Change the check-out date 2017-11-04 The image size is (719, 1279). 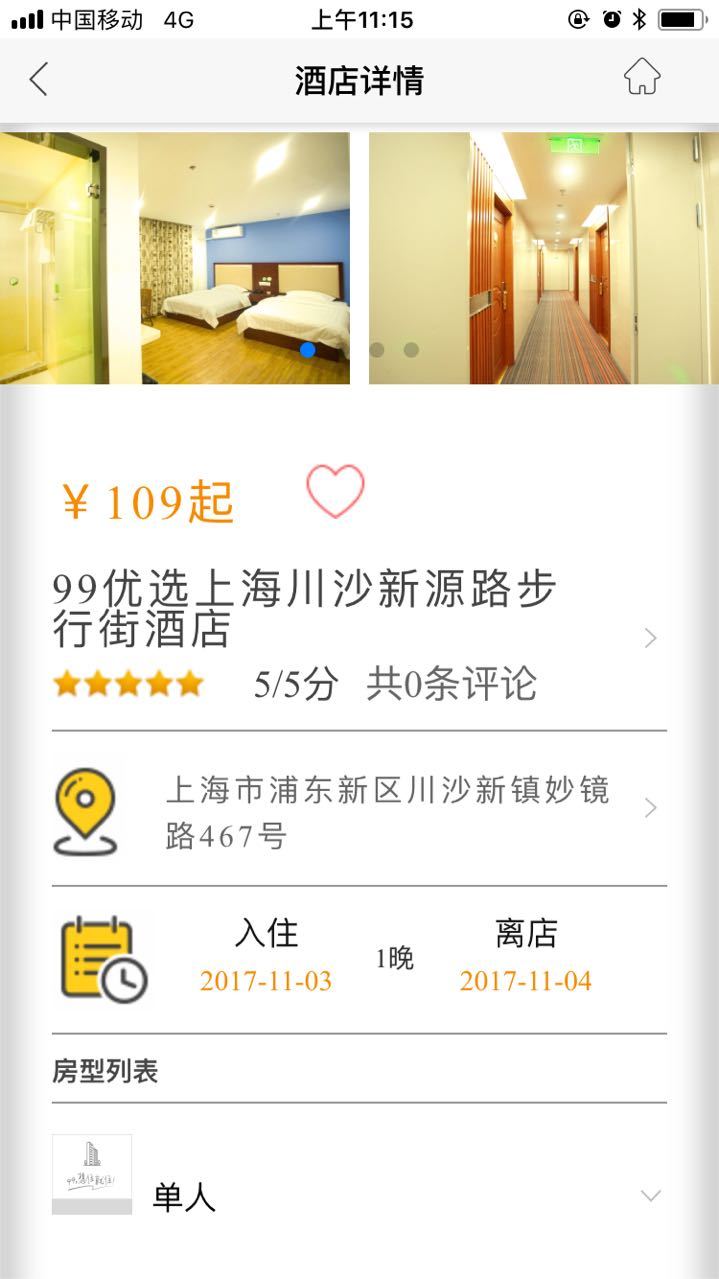point(526,980)
